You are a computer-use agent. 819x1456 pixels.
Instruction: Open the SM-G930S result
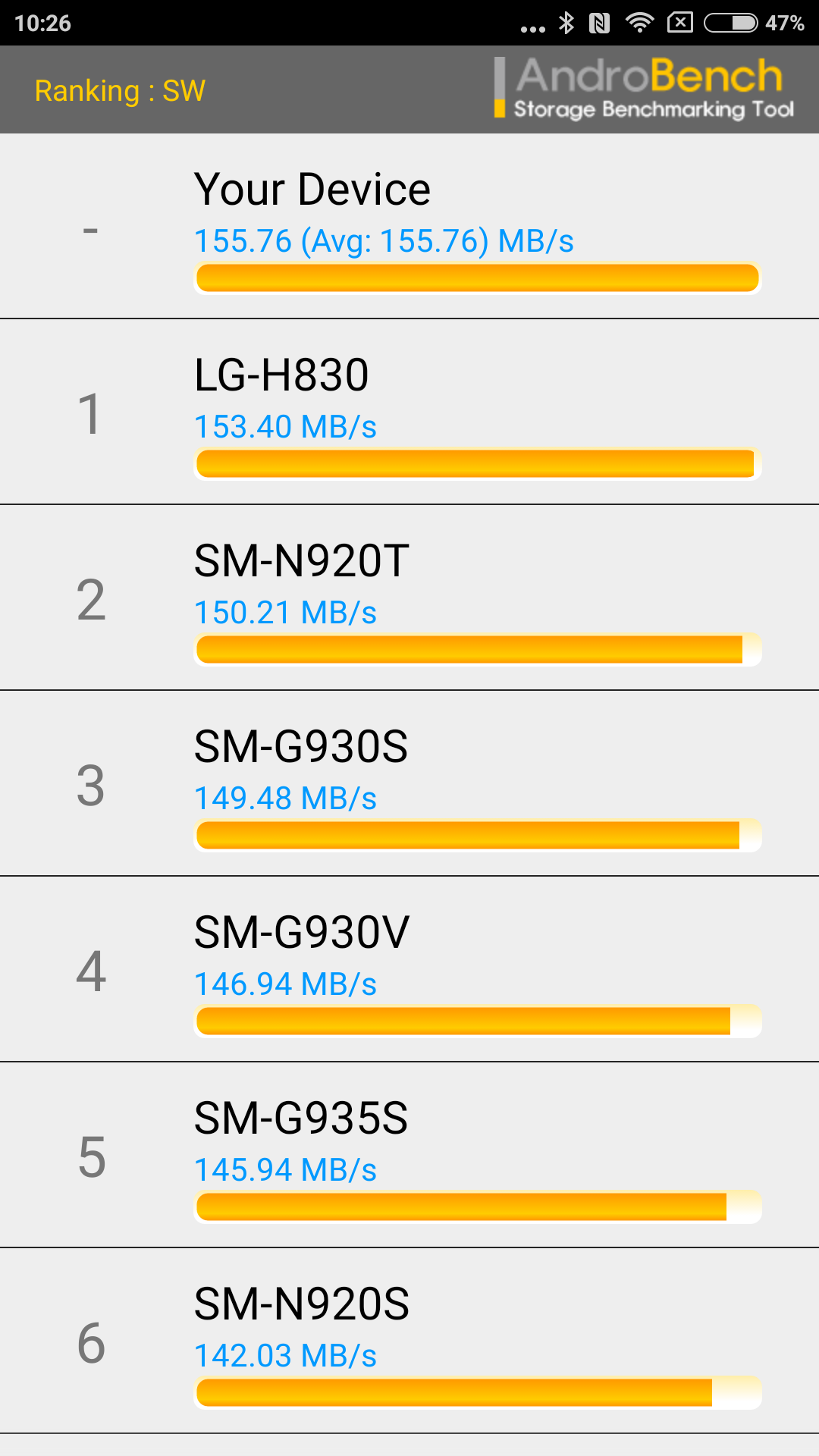pyautogui.click(x=409, y=783)
